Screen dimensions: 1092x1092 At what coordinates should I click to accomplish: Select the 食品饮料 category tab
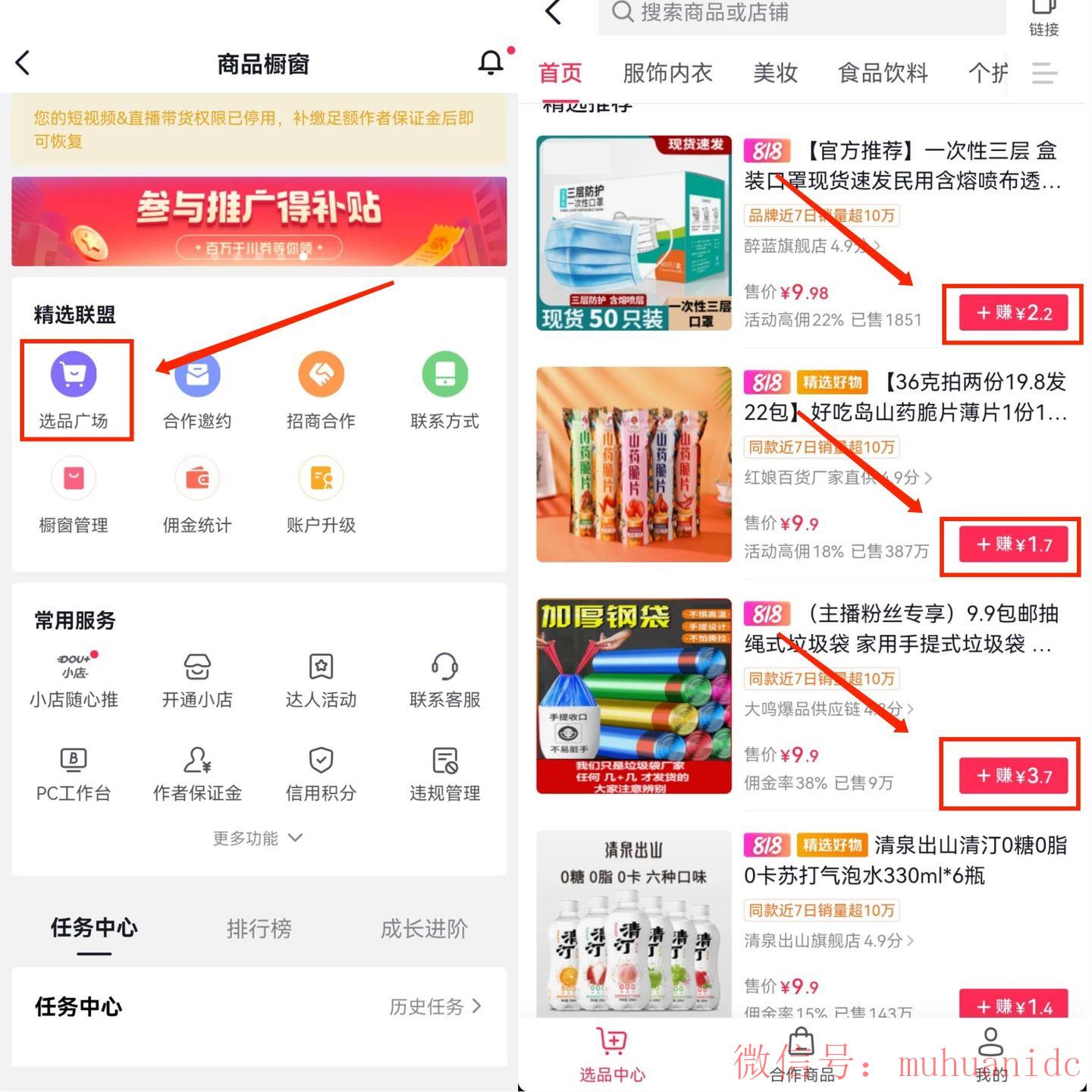(883, 73)
